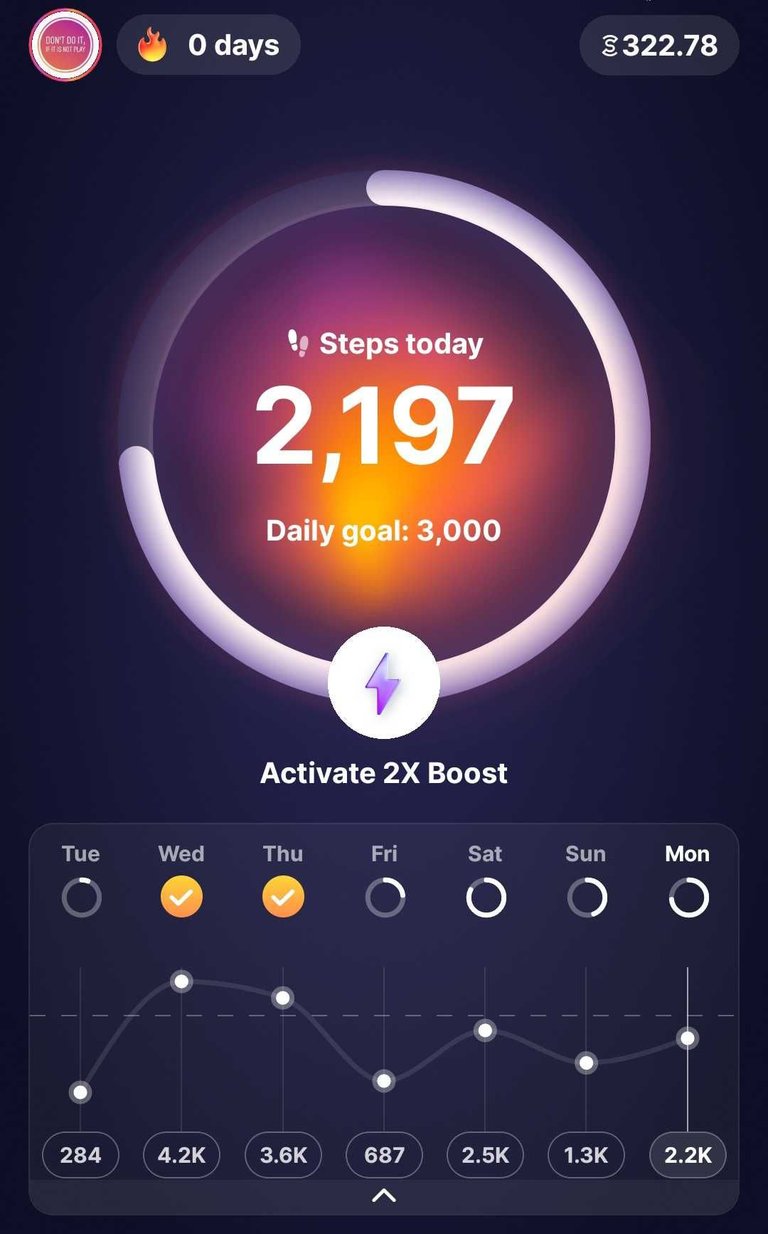Open the 322.78 coin balance
Screen dimensions: 768x1234
[x=659, y=45]
